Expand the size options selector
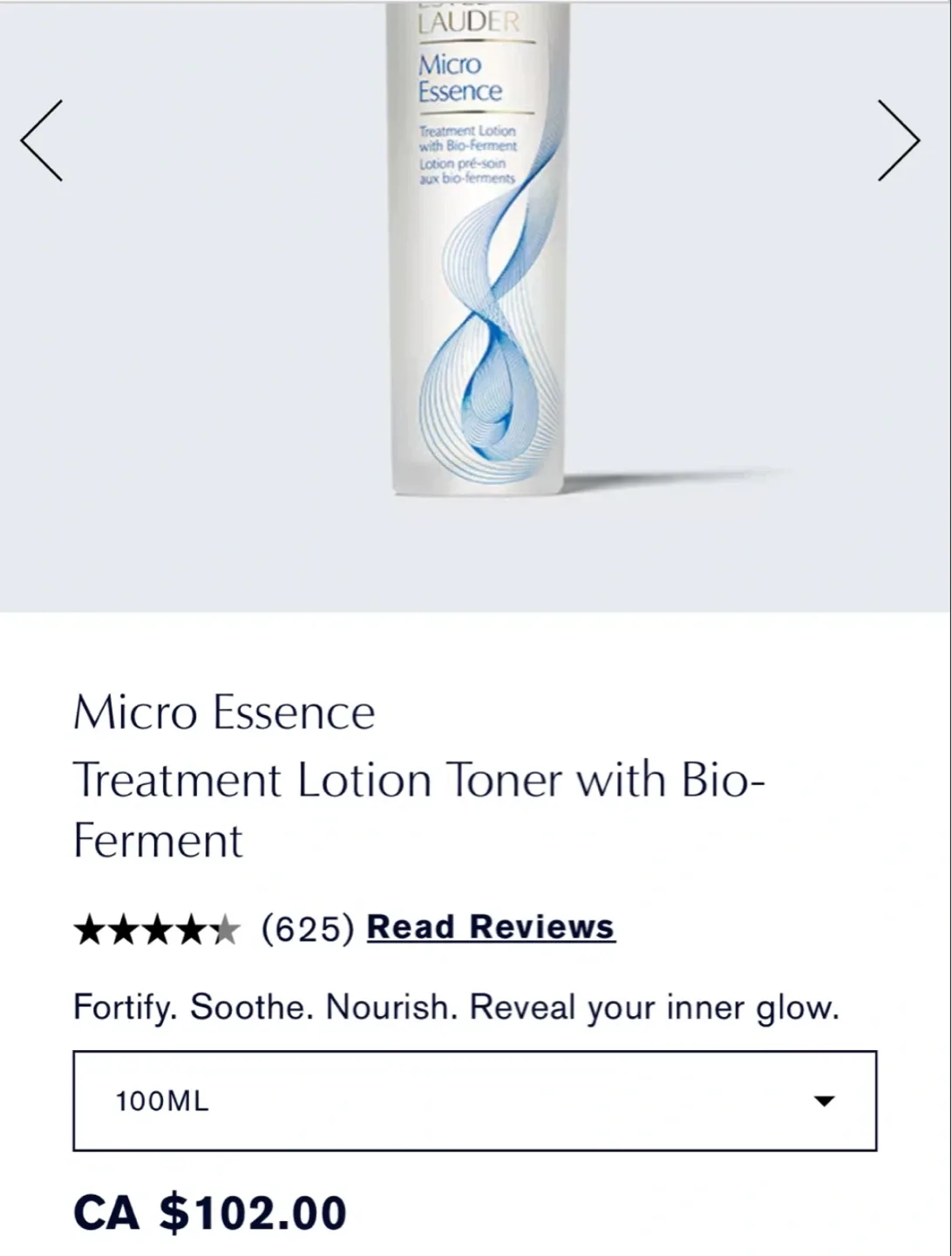Screen dimensions: 952x1256 (x=476, y=1100)
